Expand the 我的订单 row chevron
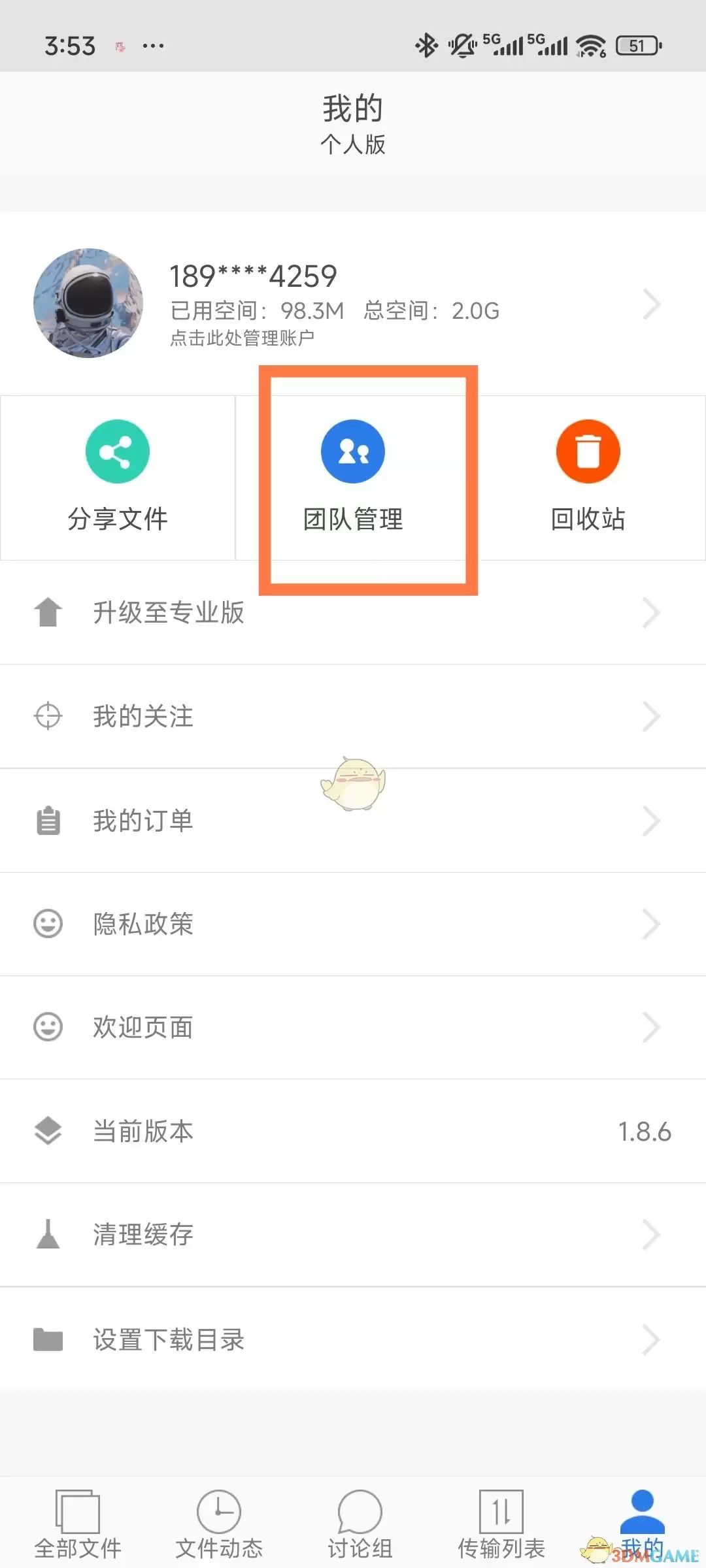The width and height of the screenshot is (706, 1568). click(651, 820)
